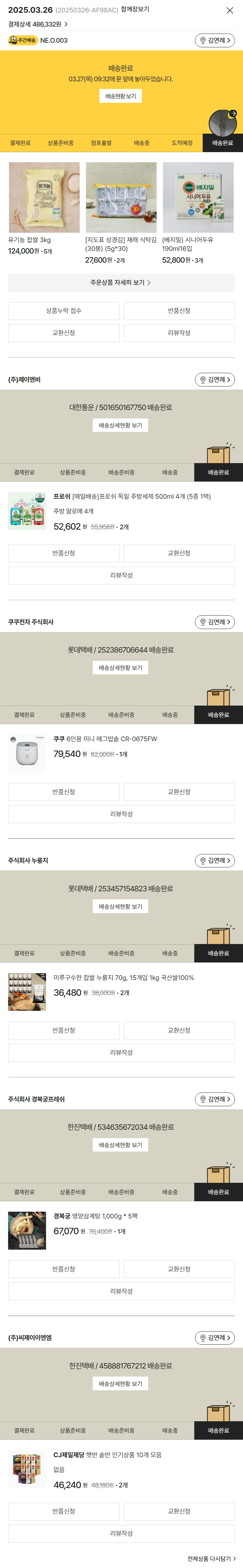Open 김연례 recipient chip for (주)제이엔비
The height and width of the screenshot is (1568, 243).
point(214,379)
